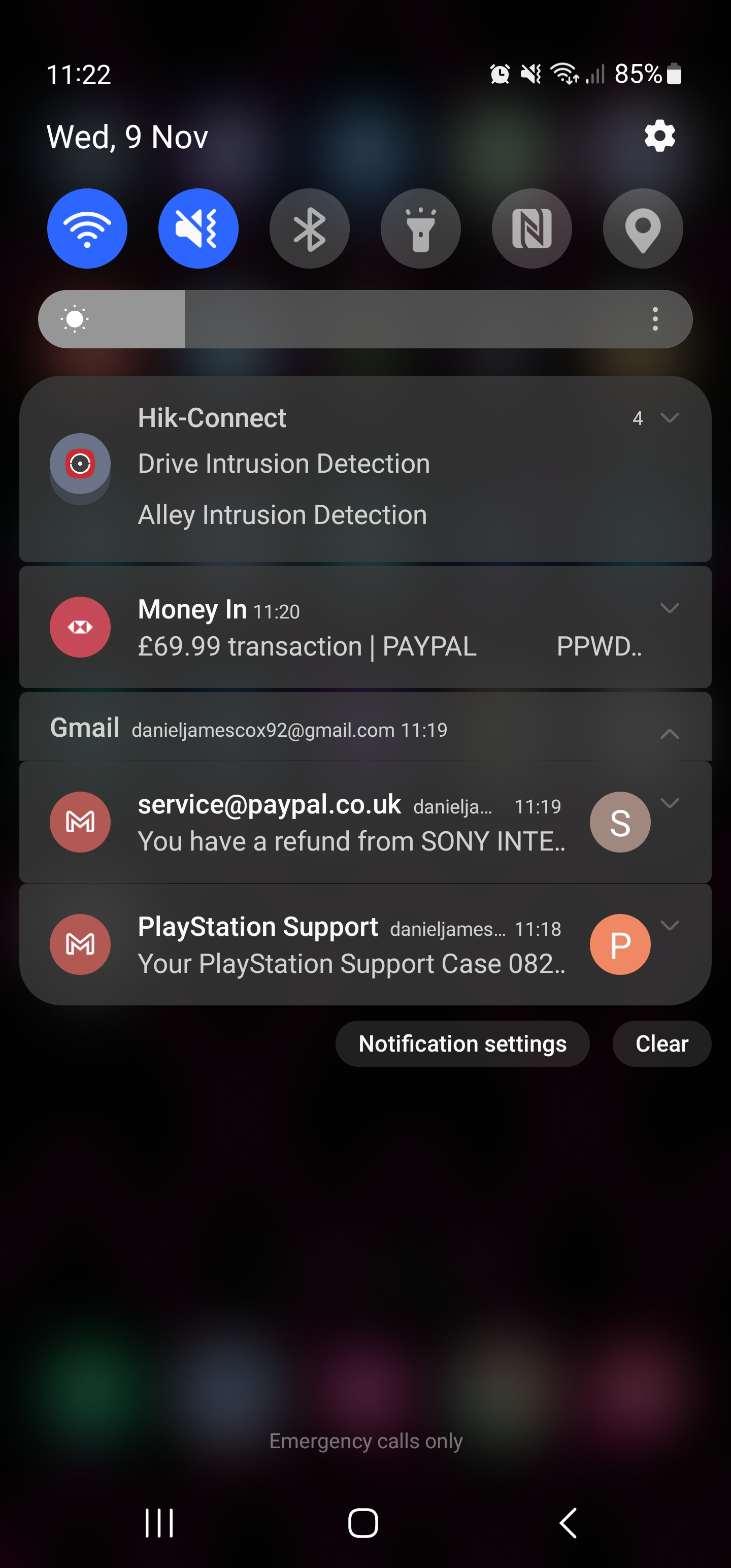Open recent apps
This screenshot has width=731, height=1568.
pos(159,1523)
